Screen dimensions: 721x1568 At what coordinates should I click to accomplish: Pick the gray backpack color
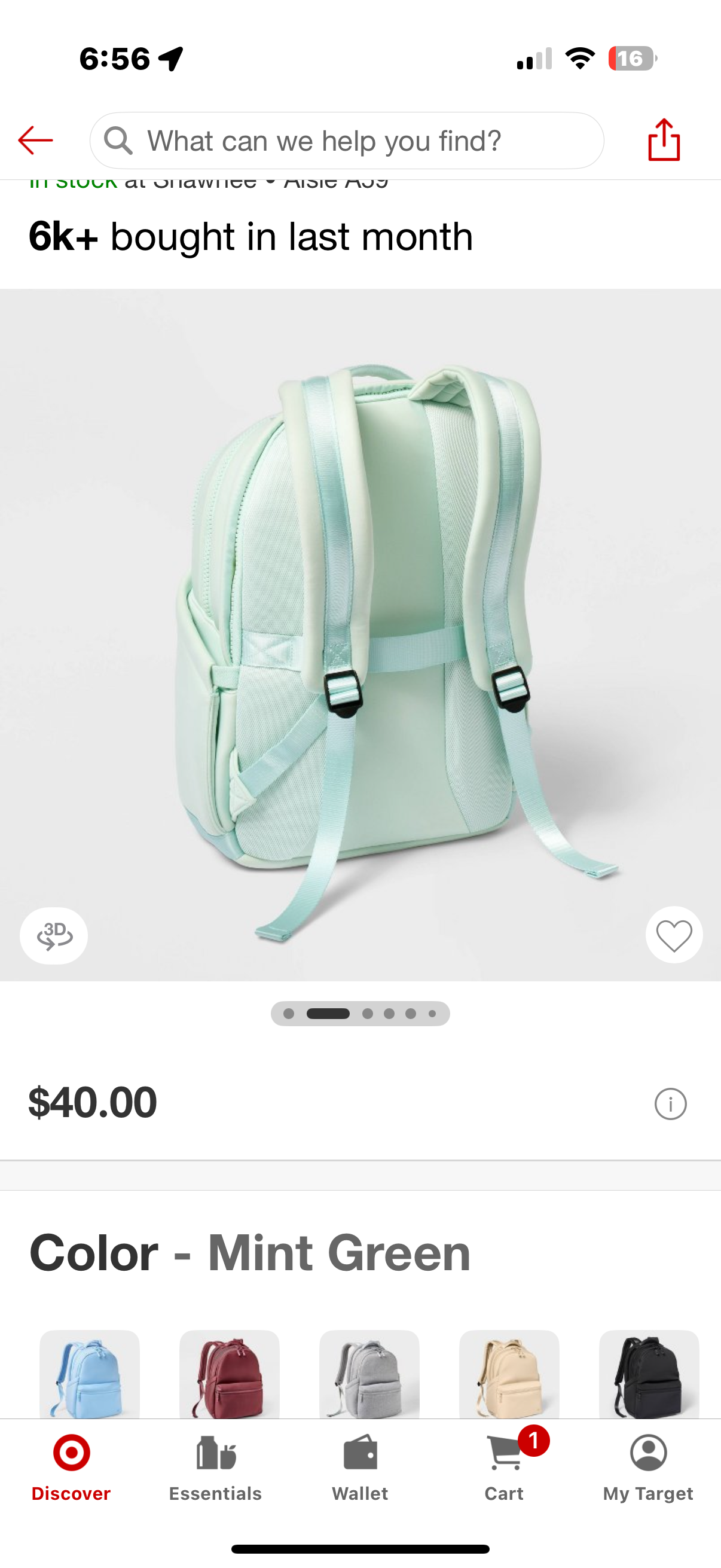pyautogui.click(x=369, y=1375)
